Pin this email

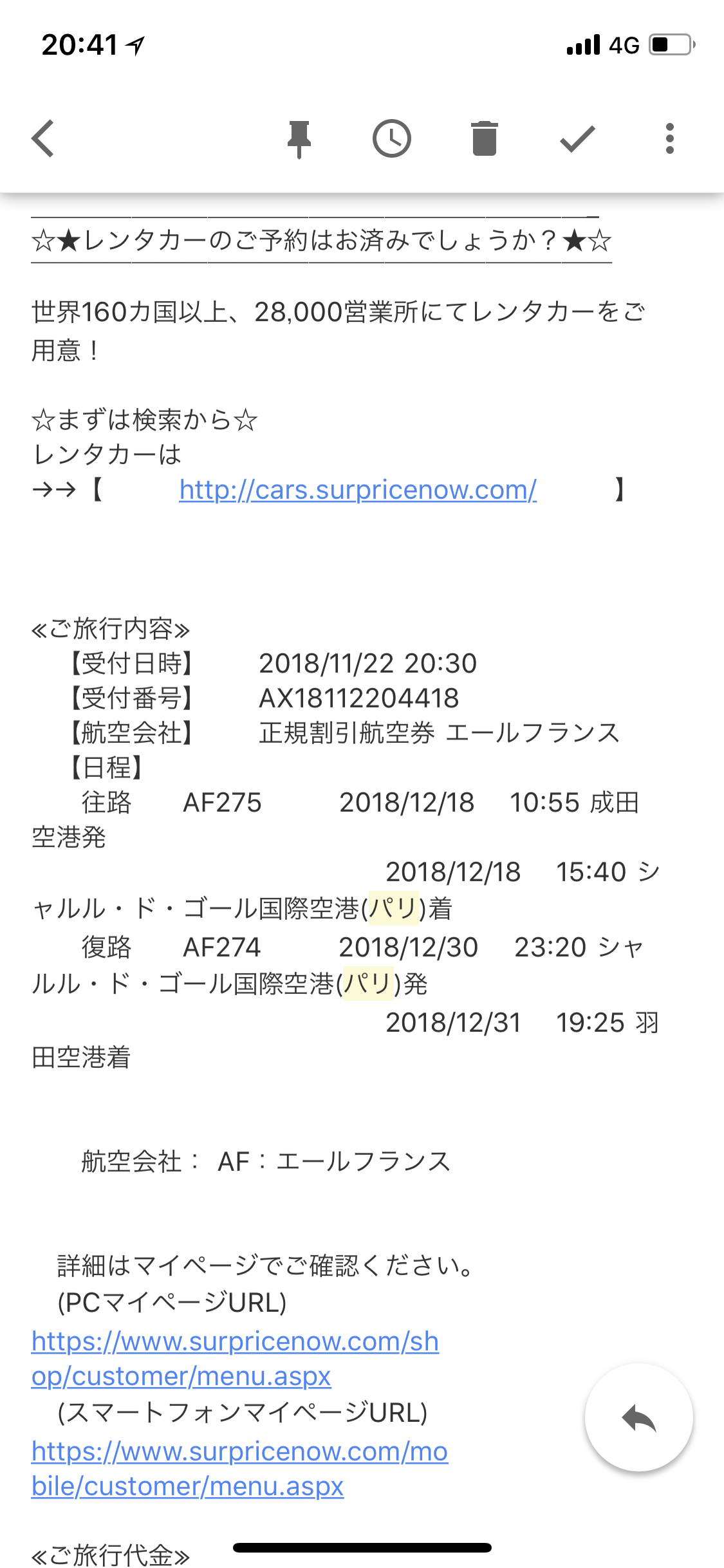(299, 138)
